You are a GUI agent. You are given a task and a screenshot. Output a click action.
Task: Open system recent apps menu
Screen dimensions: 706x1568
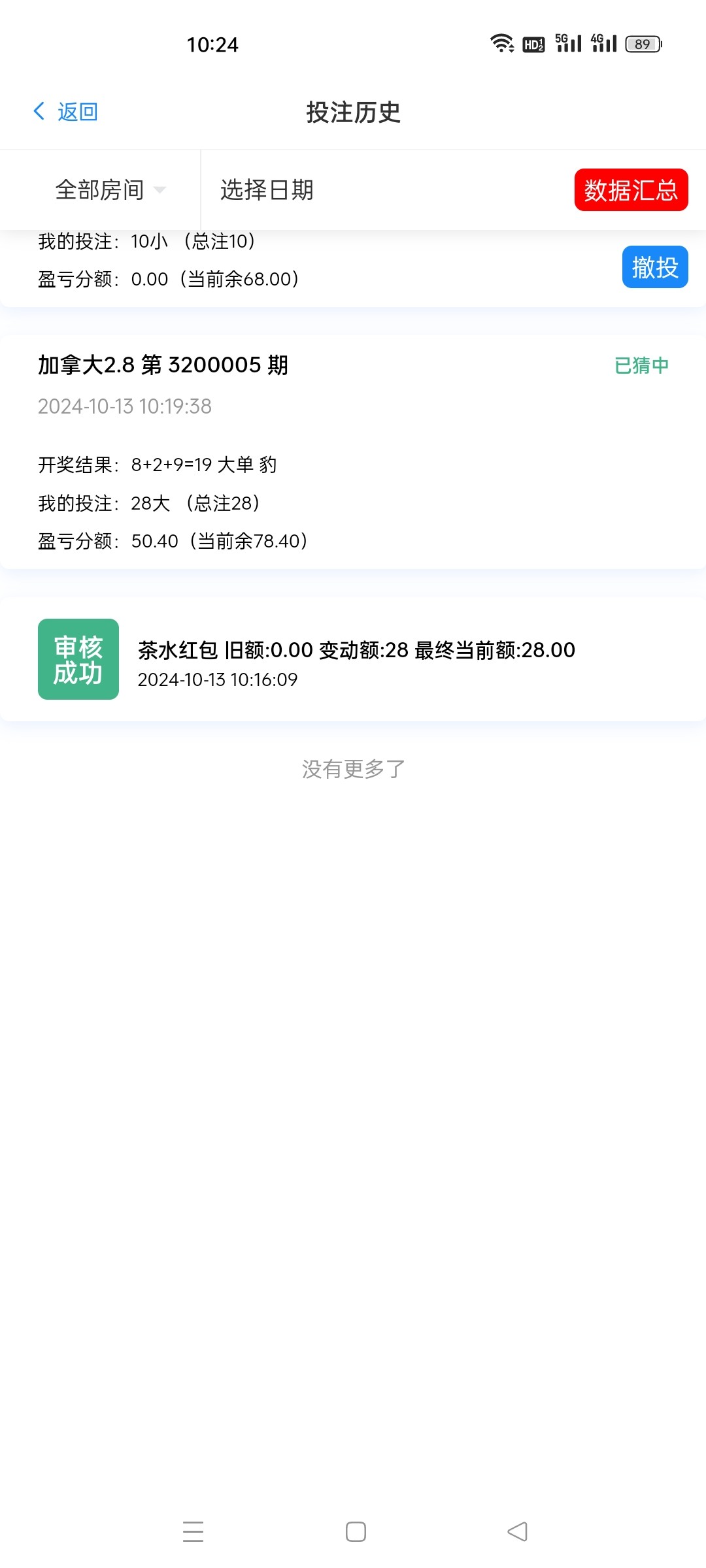(x=193, y=1531)
